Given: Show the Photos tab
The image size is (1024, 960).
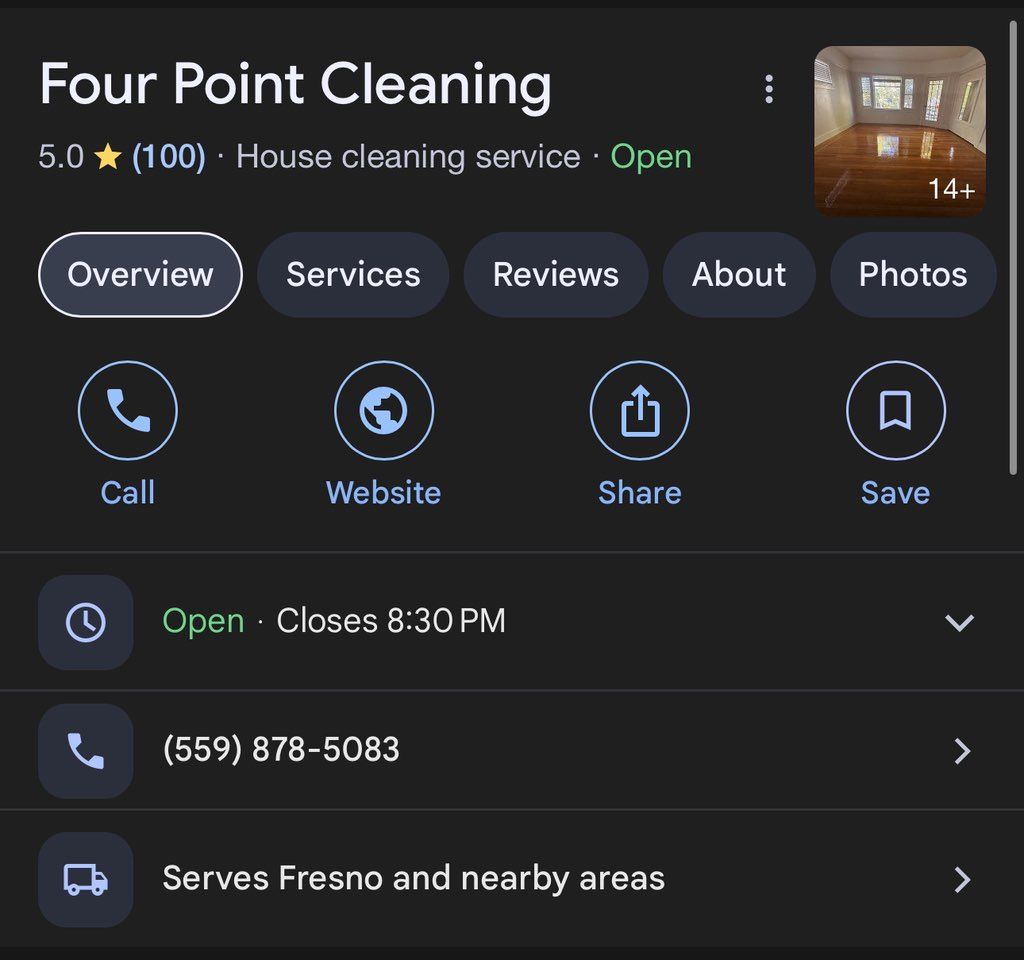Looking at the screenshot, I should [x=912, y=275].
